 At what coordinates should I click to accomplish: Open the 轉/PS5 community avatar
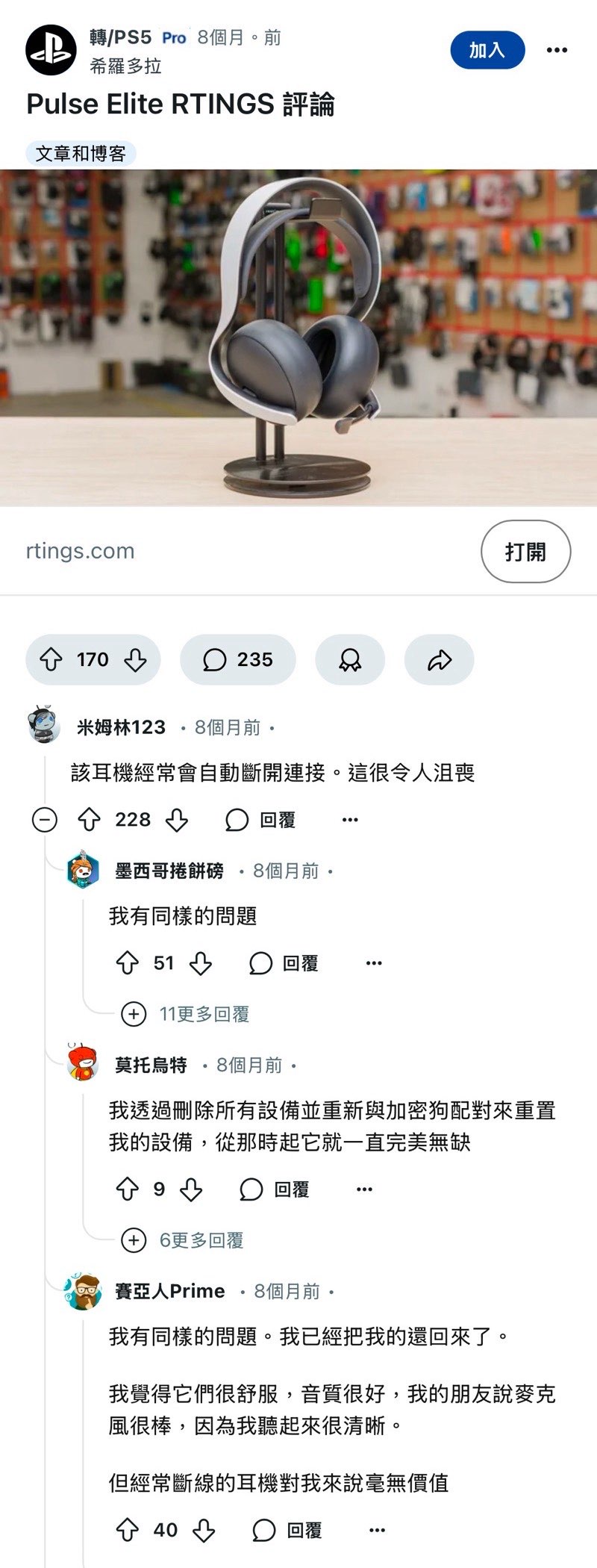click(x=51, y=50)
